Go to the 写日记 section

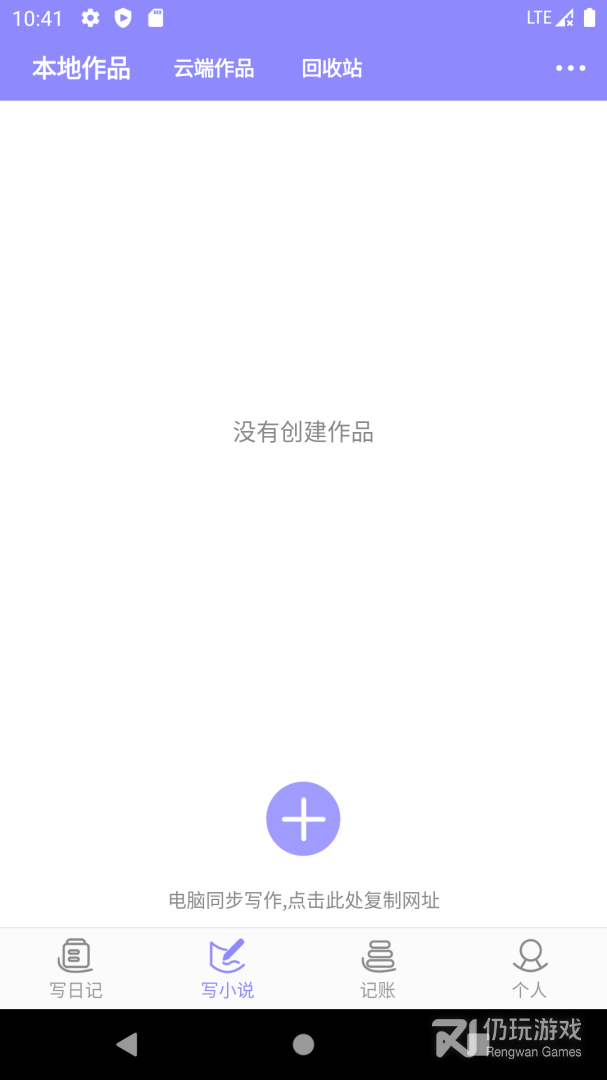click(x=76, y=968)
